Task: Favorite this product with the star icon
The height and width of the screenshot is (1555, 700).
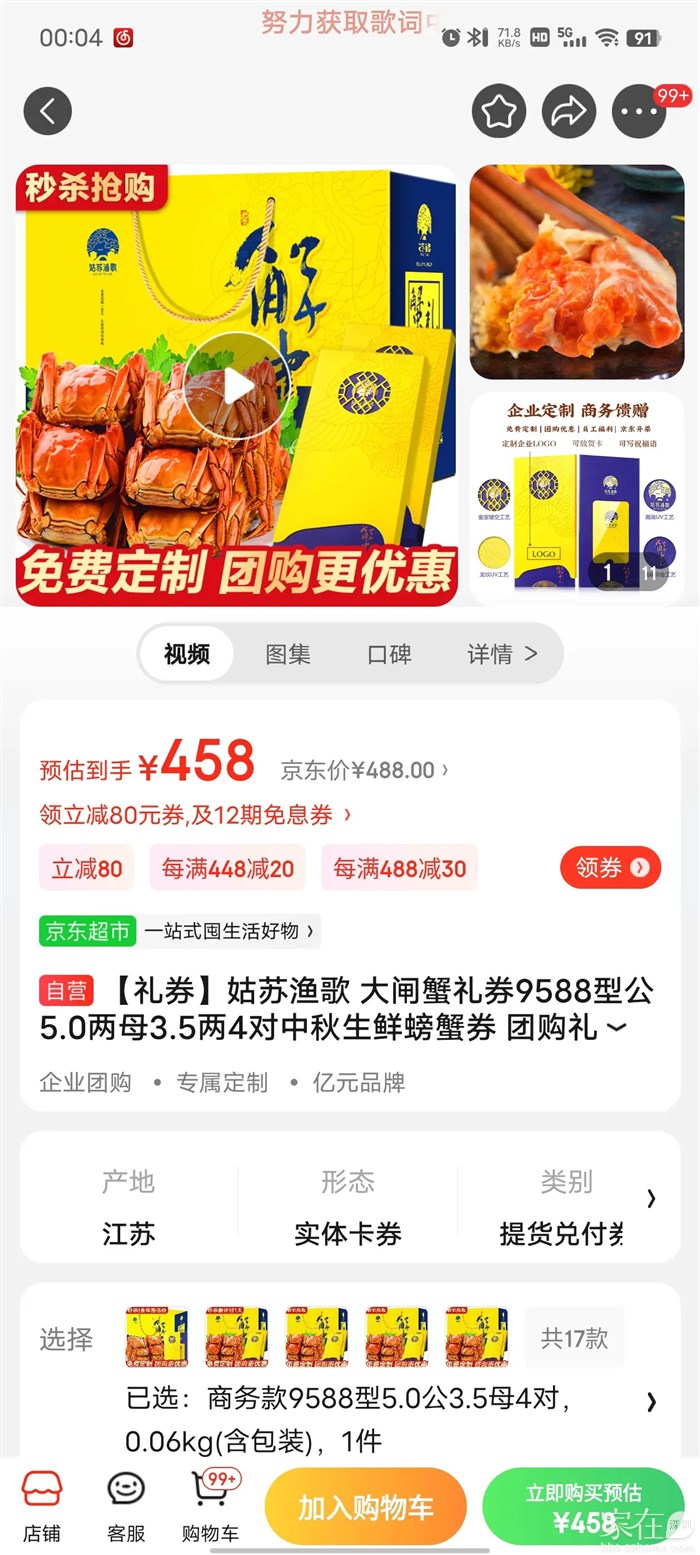Action: pos(498,111)
